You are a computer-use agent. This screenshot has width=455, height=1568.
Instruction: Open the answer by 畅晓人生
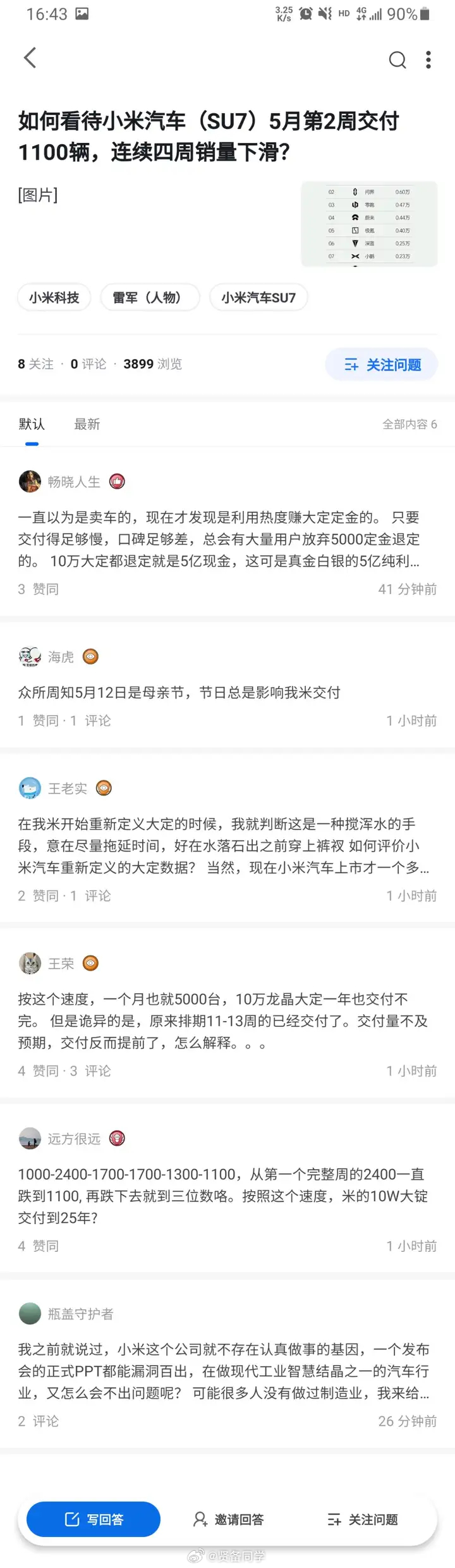[219, 539]
